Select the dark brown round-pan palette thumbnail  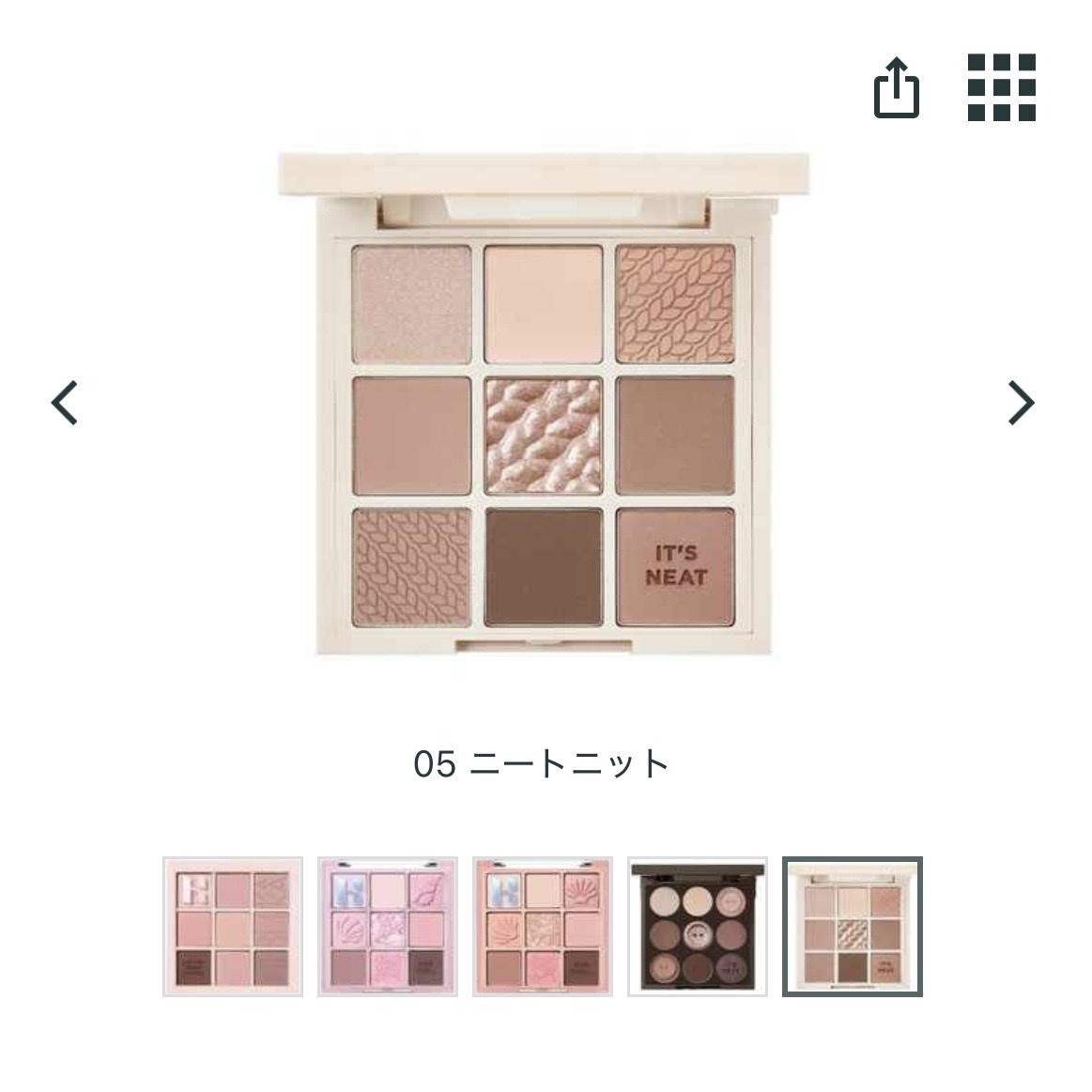(x=698, y=926)
